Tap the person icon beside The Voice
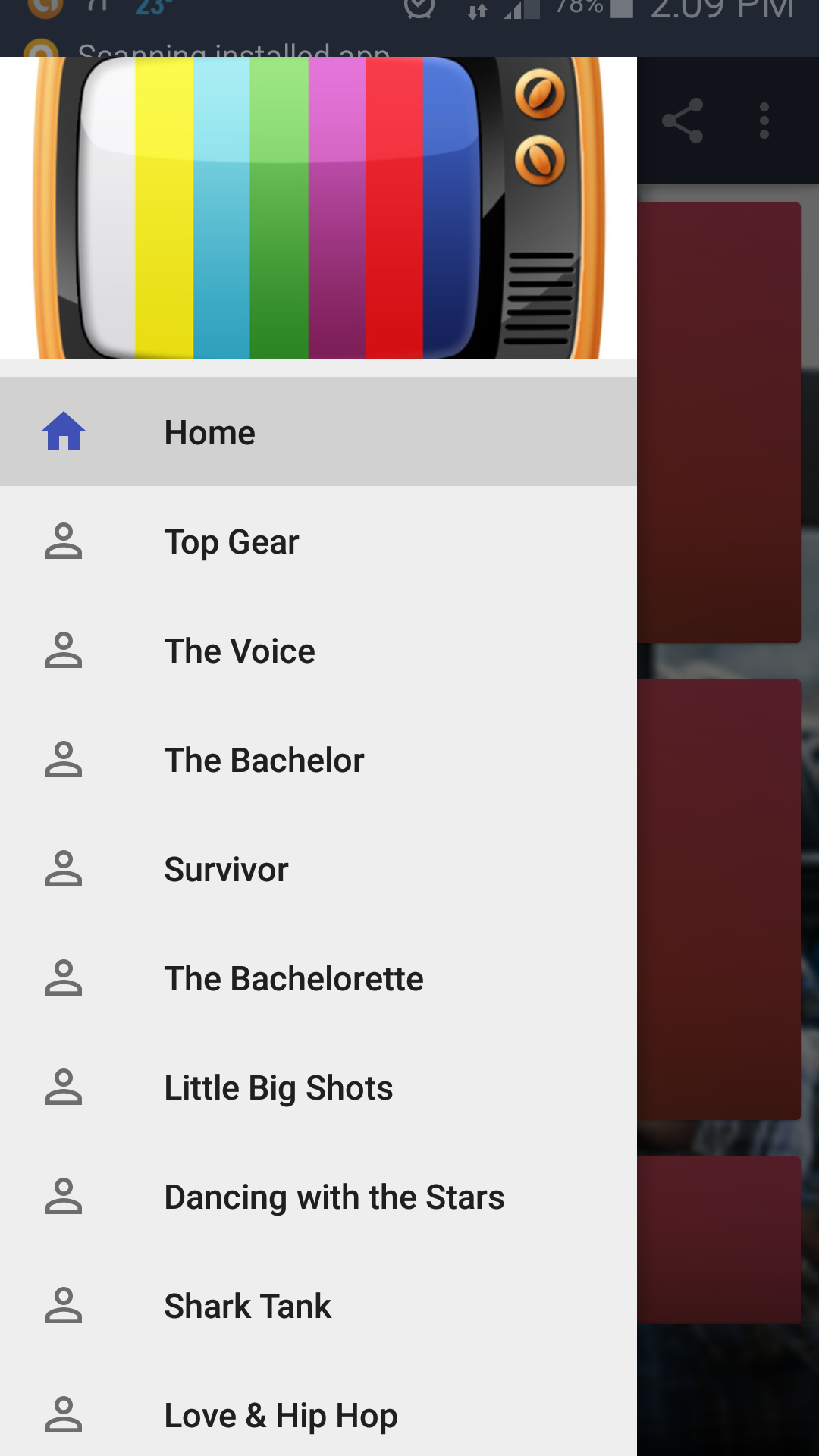 point(64,651)
